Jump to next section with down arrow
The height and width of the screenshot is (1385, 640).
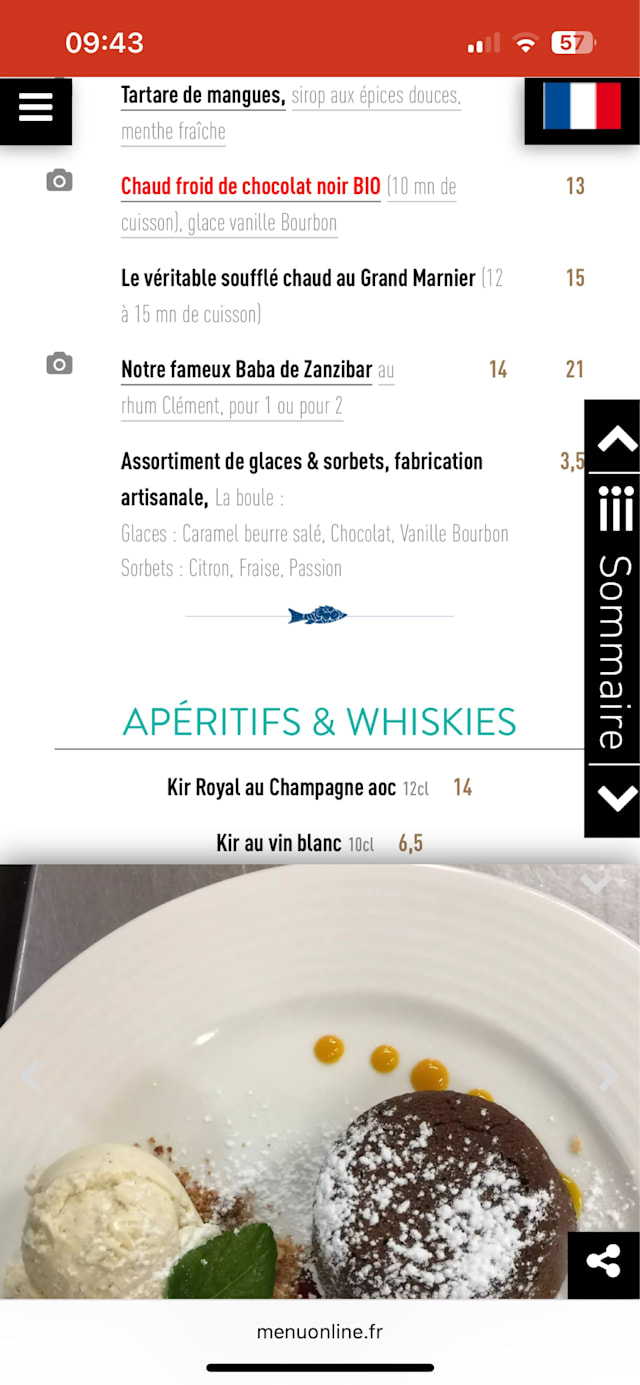click(616, 798)
